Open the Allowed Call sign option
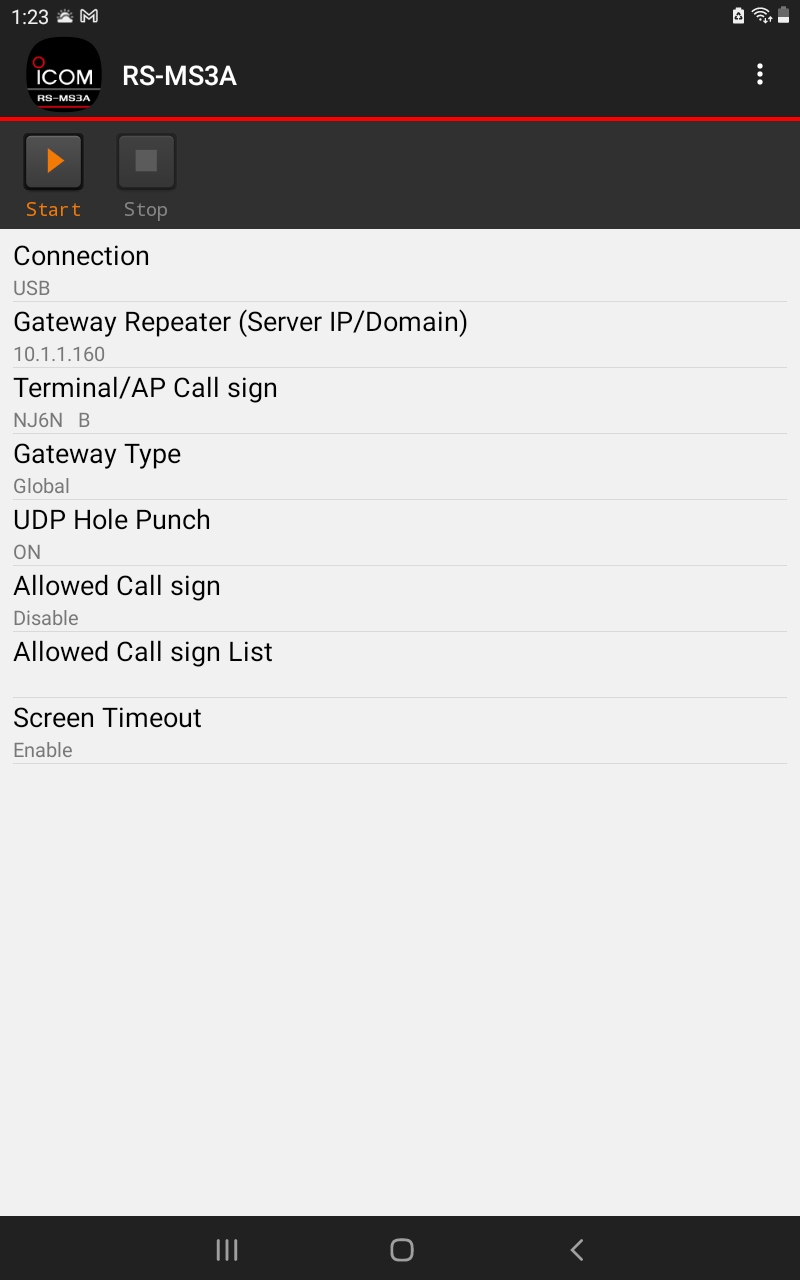The image size is (800, 1280). [x=400, y=599]
